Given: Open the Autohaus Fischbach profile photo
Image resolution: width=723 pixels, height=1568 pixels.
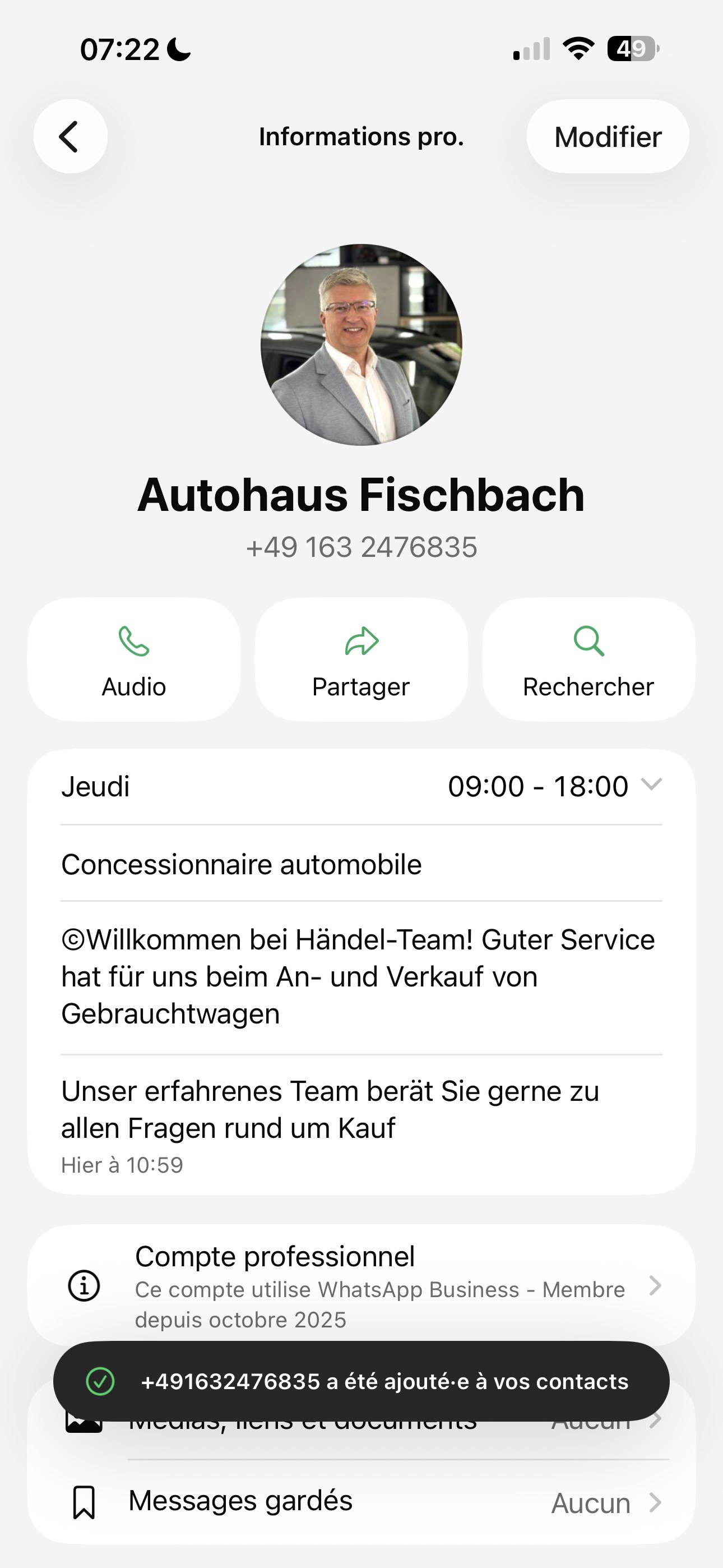Looking at the screenshot, I should [361, 344].
